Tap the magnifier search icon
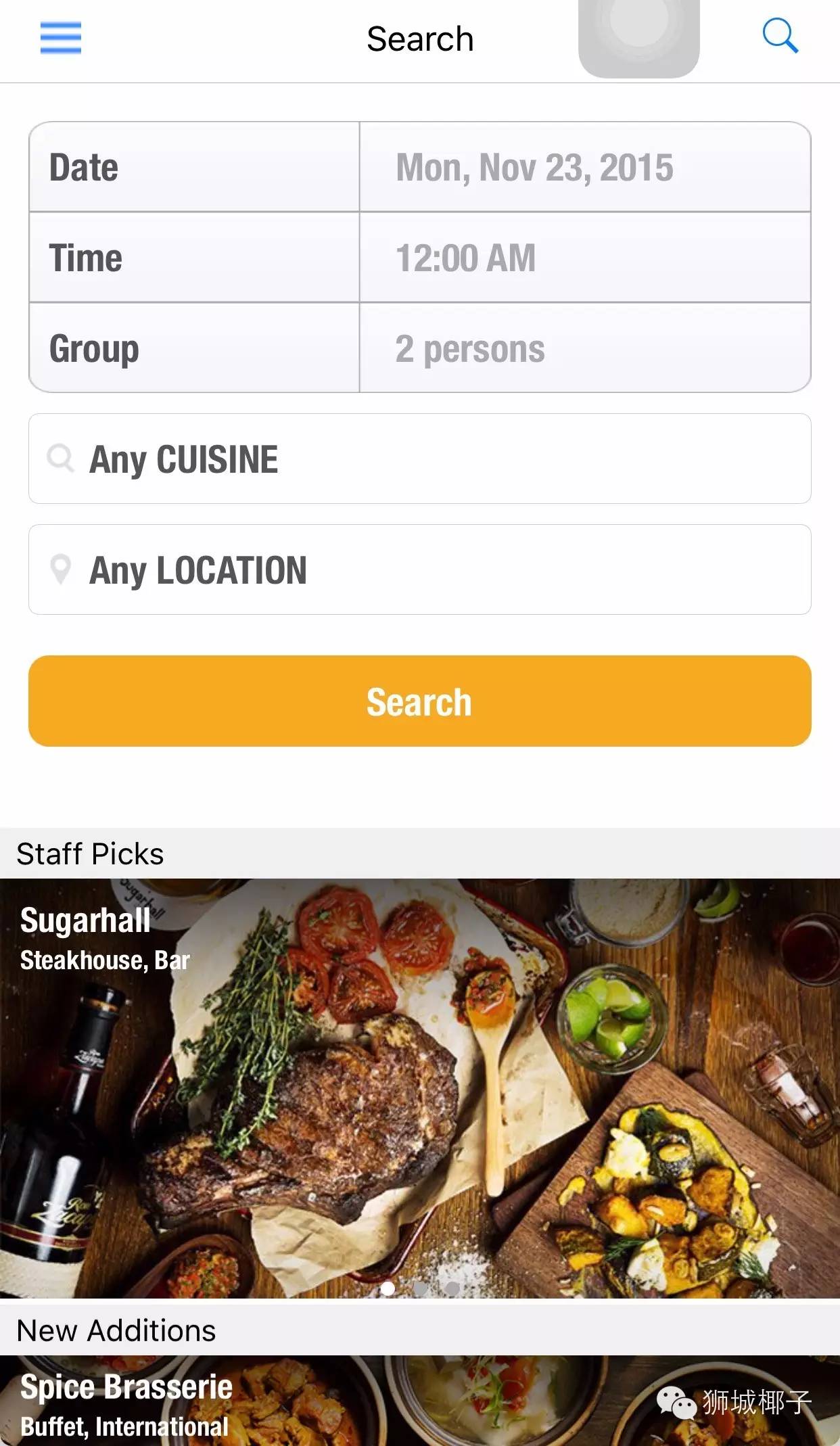Viewport: 840px width, 1446px height. click(780, 36)
